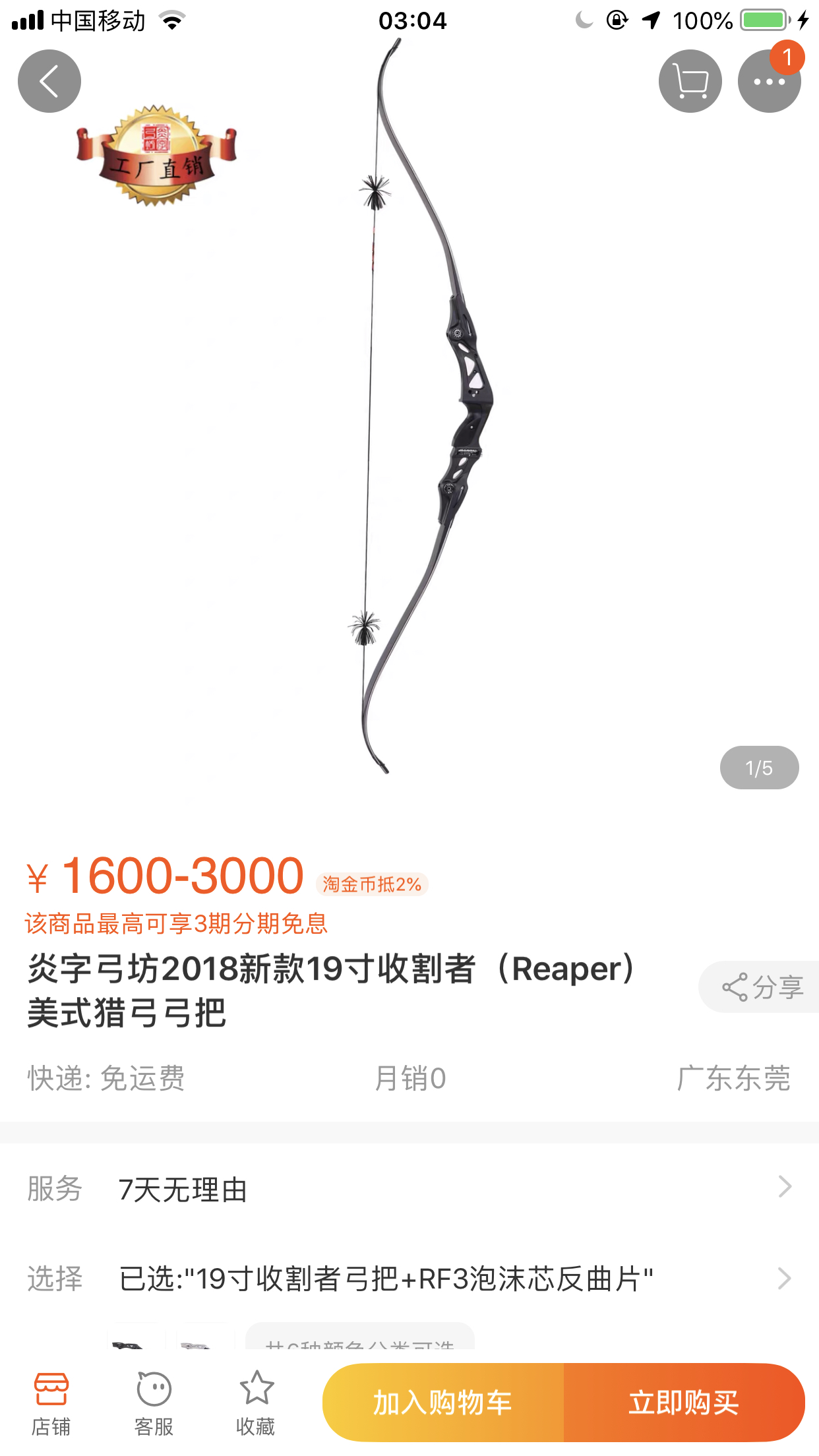The width and height of the screenshot is (819, 1456).
Task: Go back using the arrow button
Action: click(x=49, y=81)
